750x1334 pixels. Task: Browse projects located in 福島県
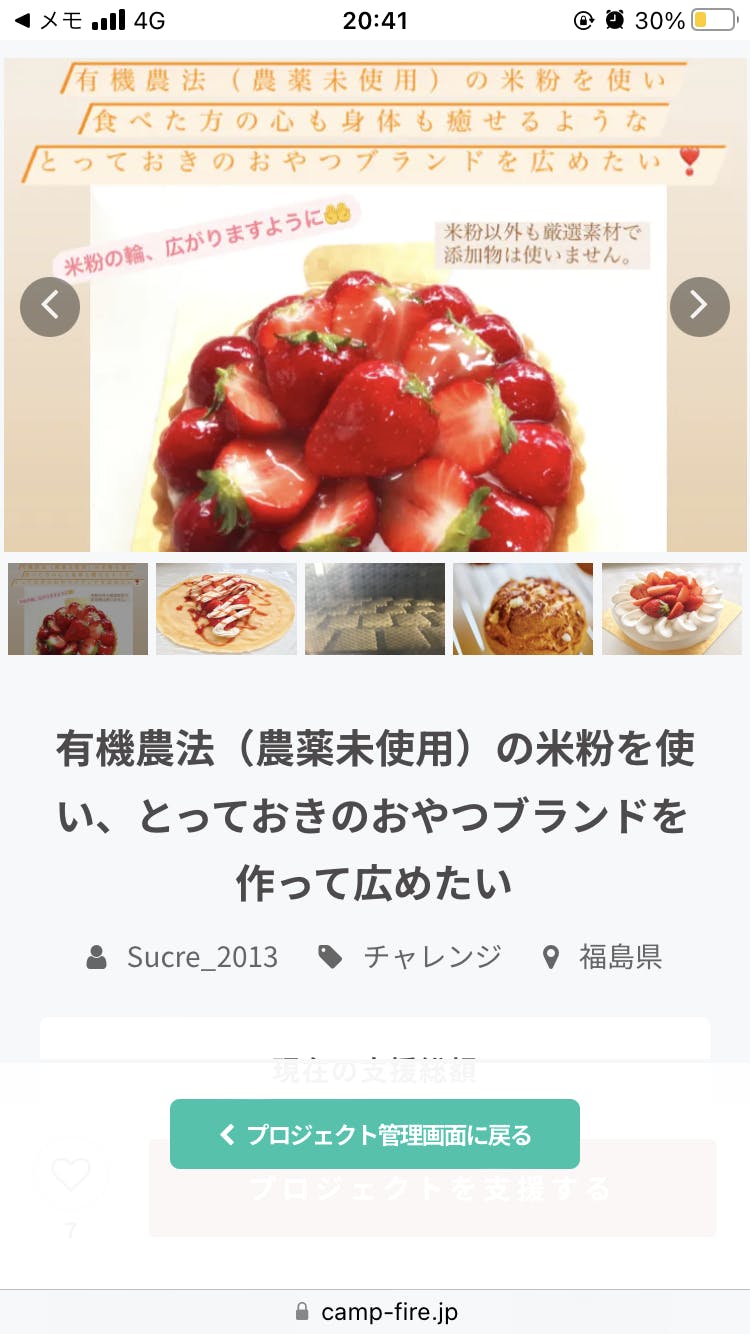click(620, 957)
